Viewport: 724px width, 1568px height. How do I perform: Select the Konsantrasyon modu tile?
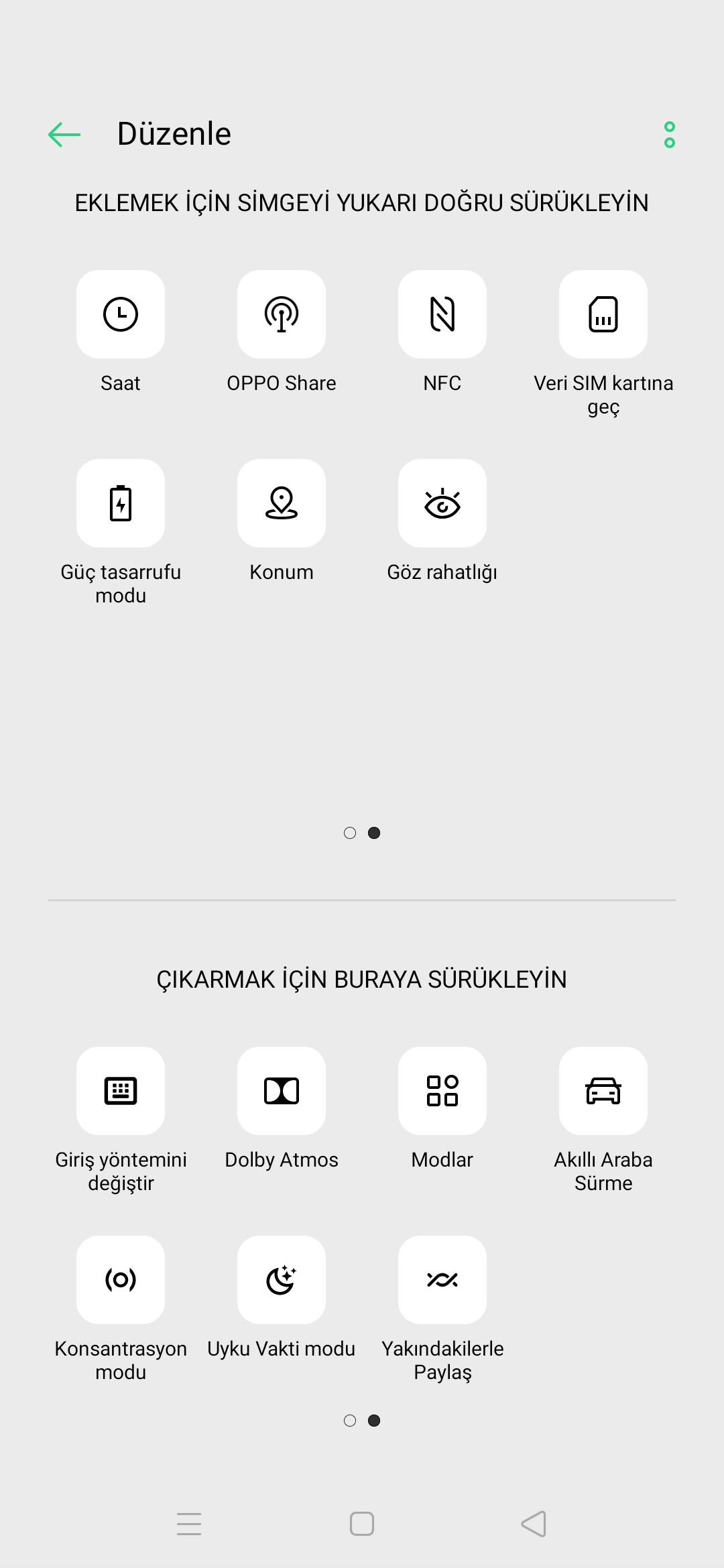(121, 1280)
